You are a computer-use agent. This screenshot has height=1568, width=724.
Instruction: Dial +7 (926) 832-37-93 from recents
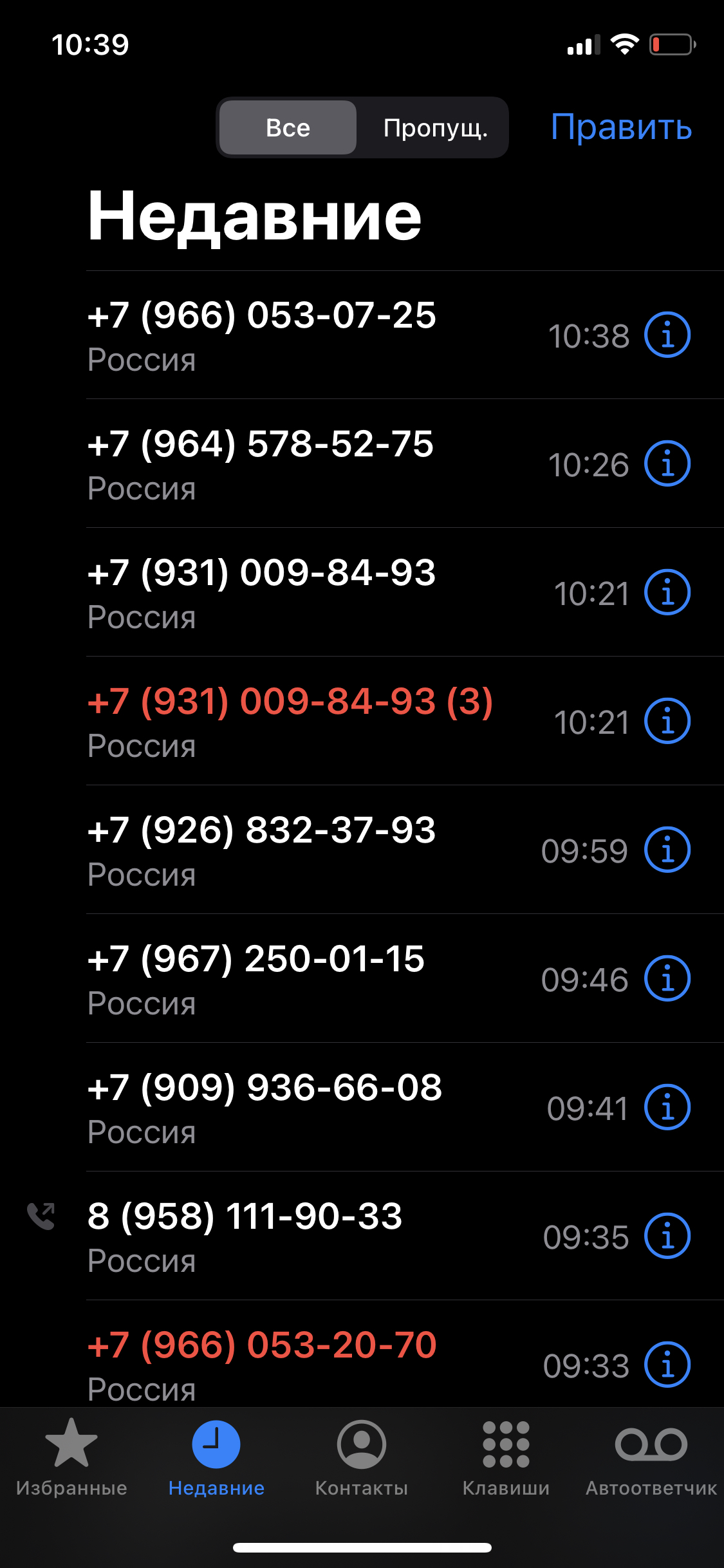coord(262,850)
